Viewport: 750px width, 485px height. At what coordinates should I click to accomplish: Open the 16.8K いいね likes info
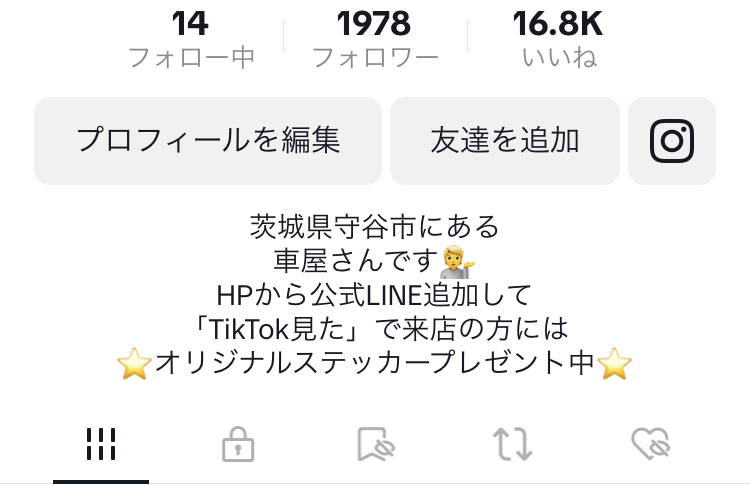(558, 40)
